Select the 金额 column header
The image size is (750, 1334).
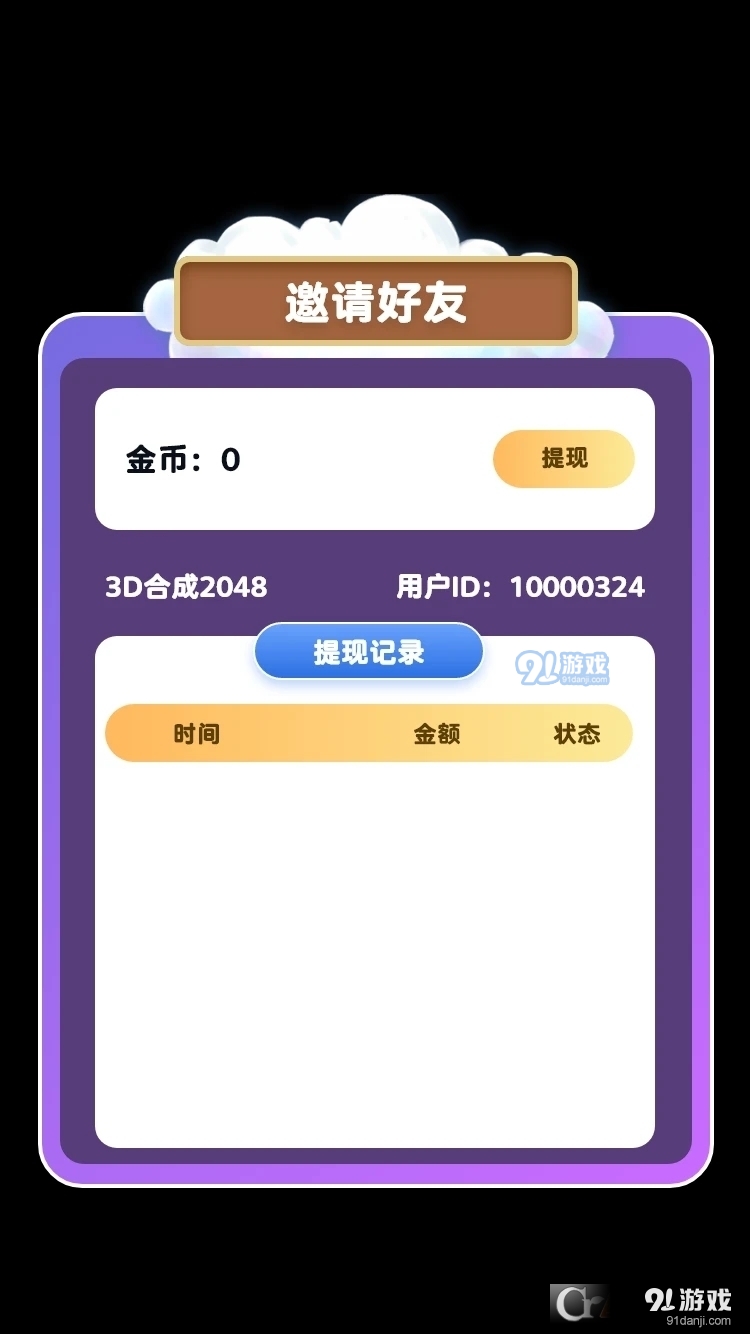(x=437, y=733)
